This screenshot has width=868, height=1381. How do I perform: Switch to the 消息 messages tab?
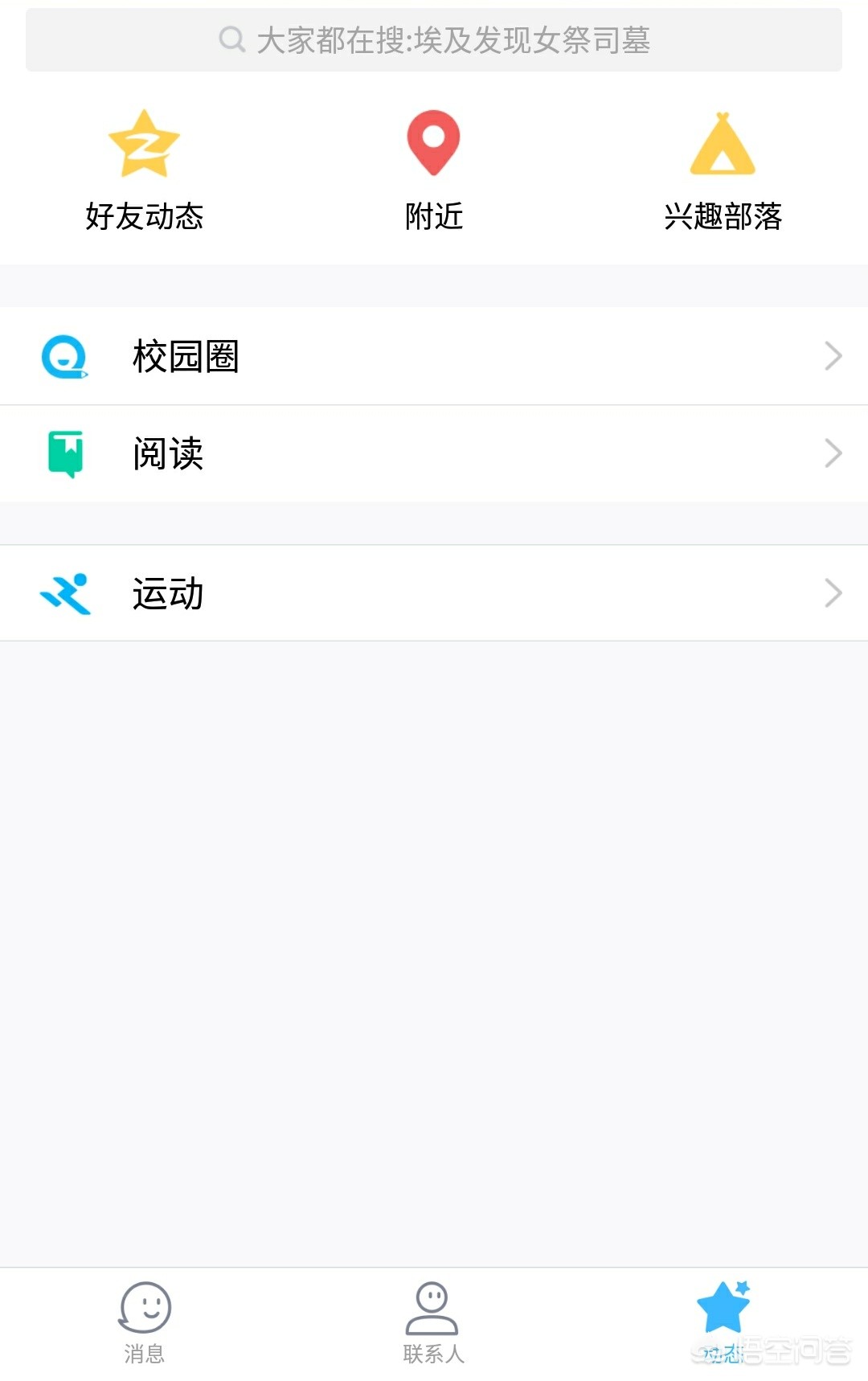click(x=145, y=1322)
